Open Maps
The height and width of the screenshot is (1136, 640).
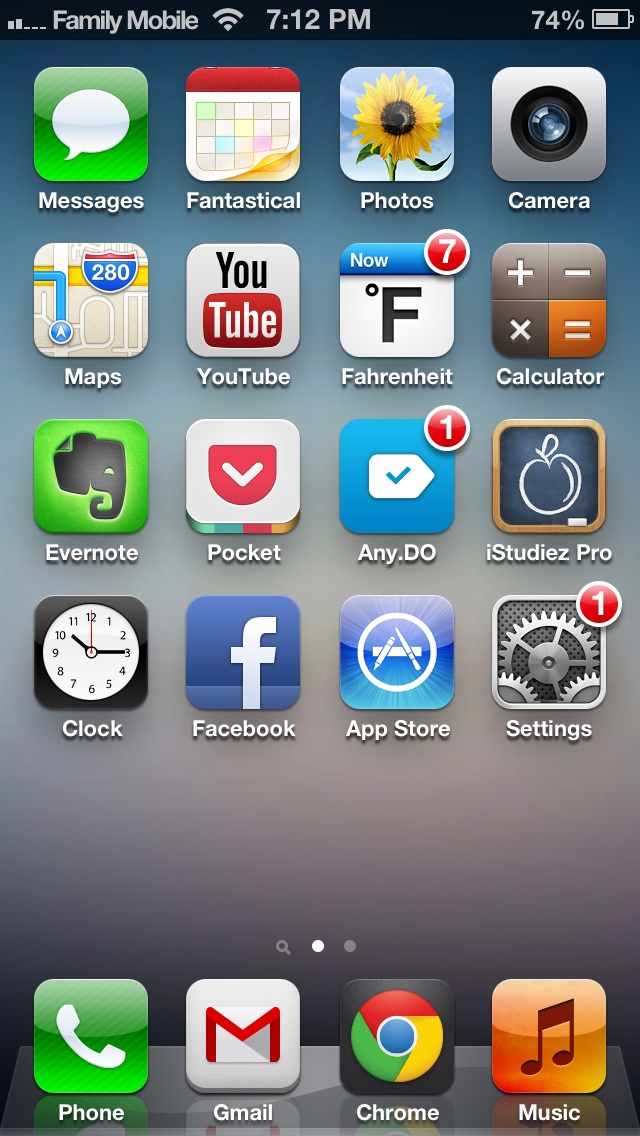pos(91,300)
